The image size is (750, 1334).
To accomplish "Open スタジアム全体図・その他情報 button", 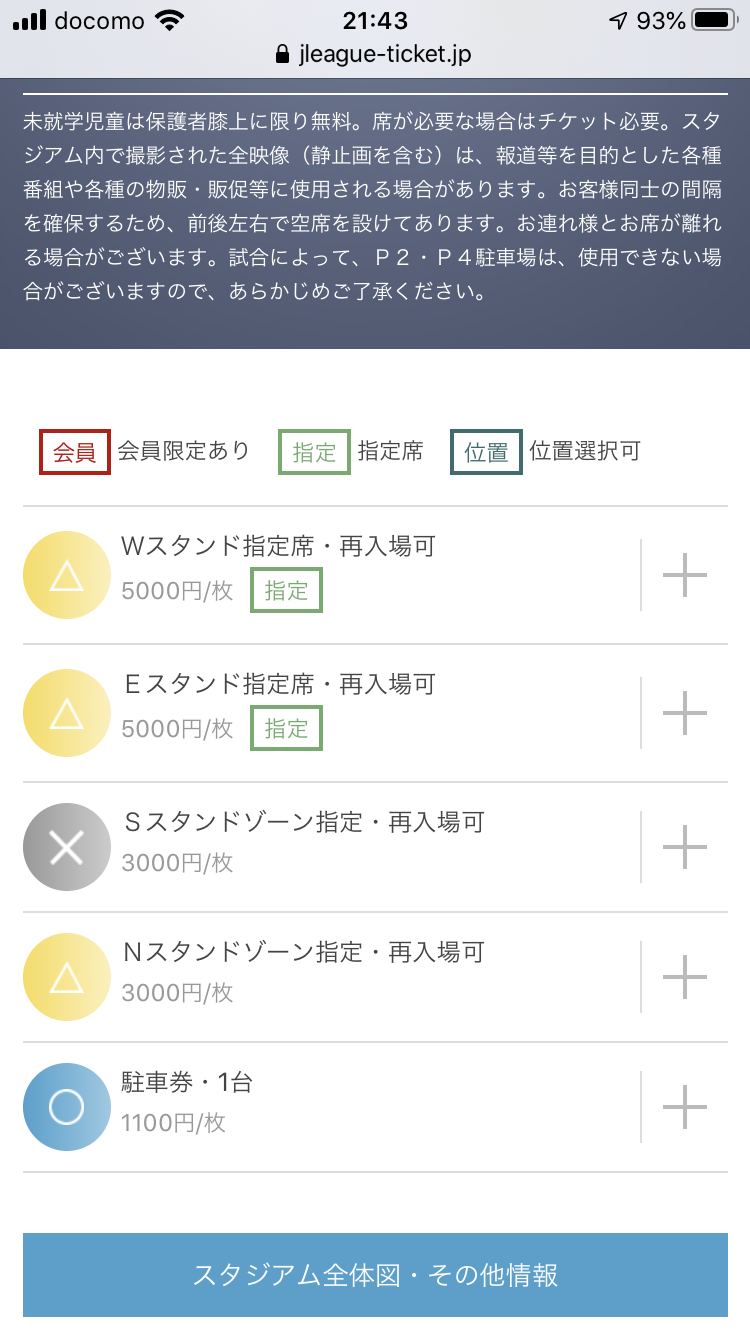I will click(375, 1275).
